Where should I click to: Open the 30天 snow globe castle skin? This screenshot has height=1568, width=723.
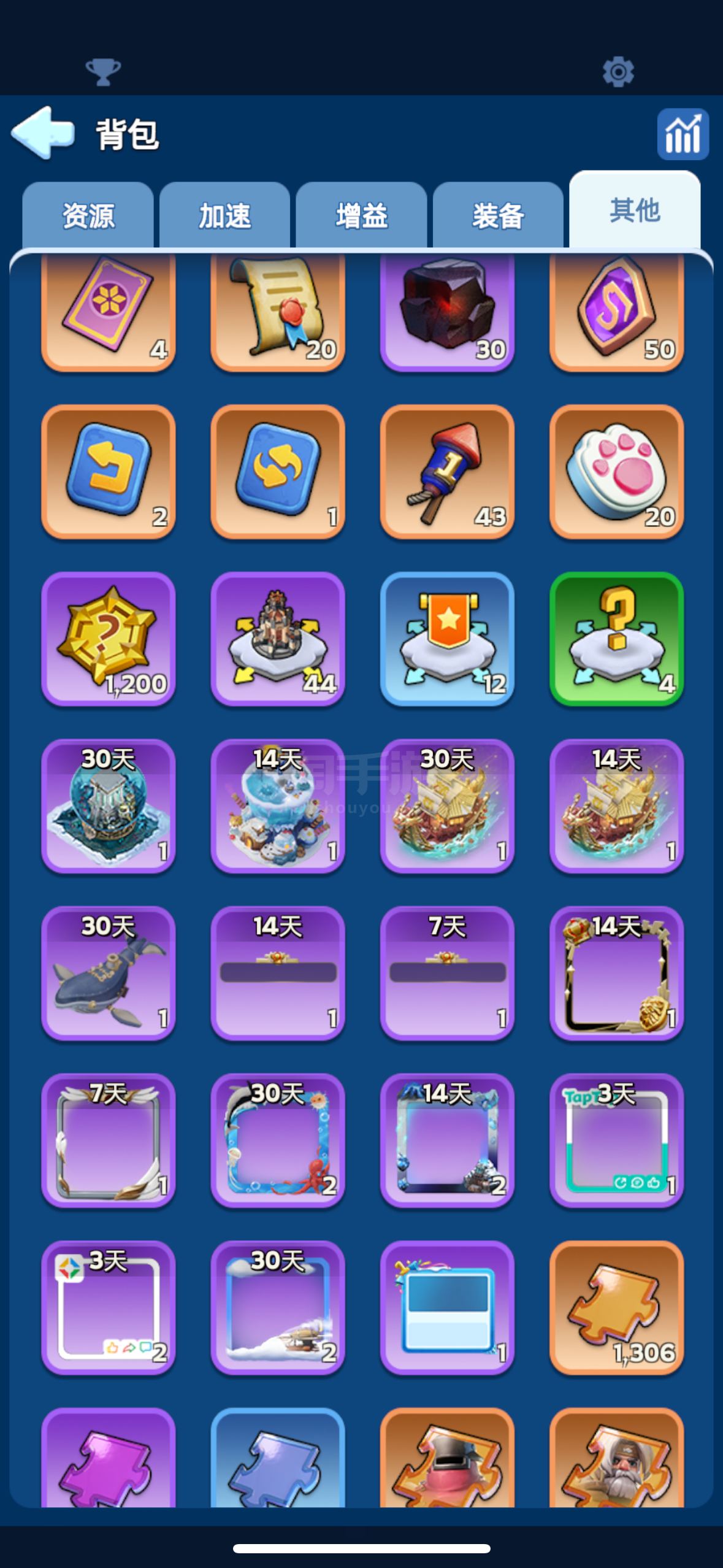(x=109, y=806)
